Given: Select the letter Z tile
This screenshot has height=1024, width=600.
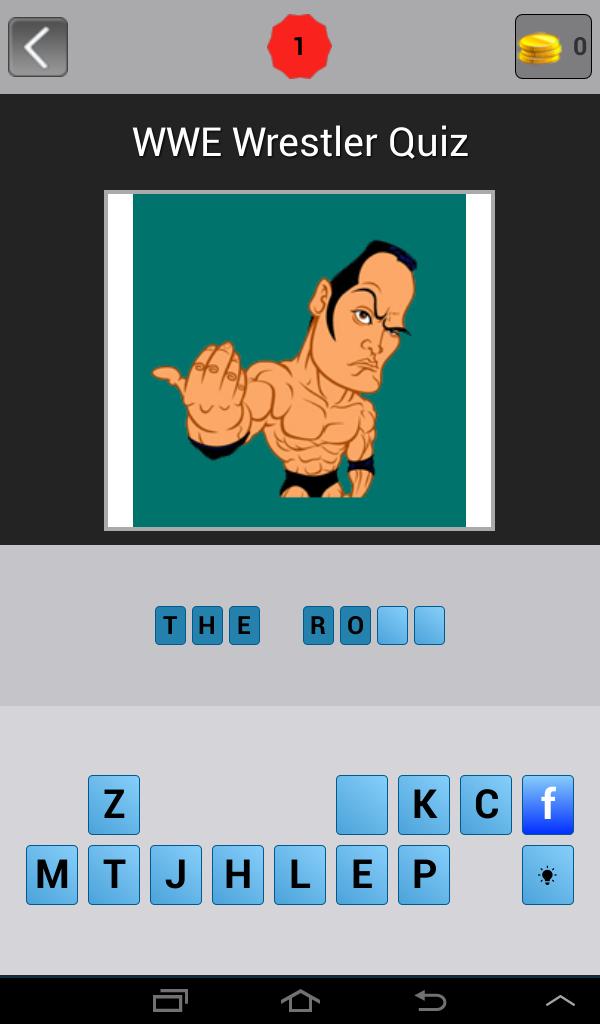Looking at the screenshot, I should pos(114,805).
